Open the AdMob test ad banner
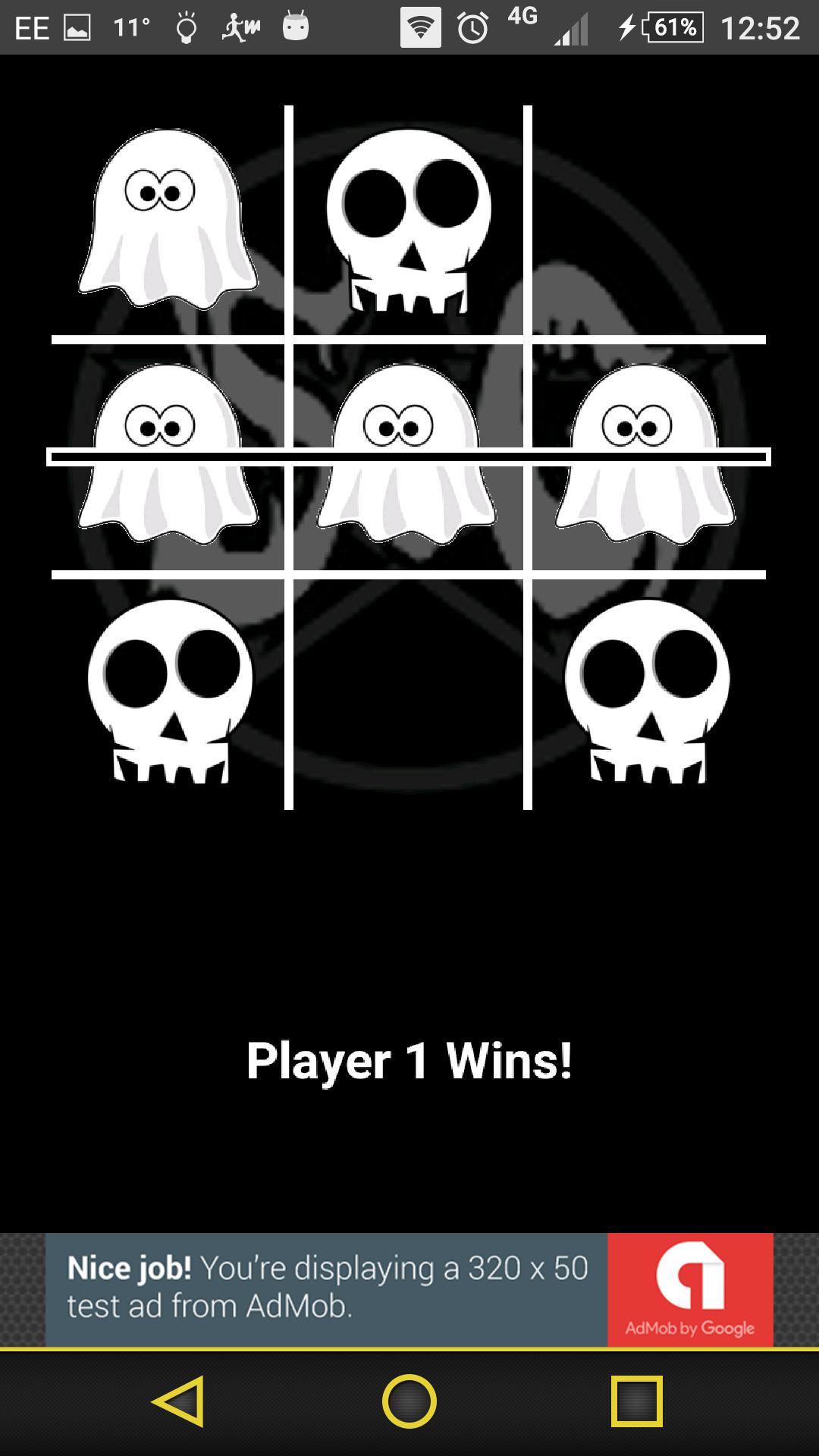 pyautogui.click(x=409, y=1289)
